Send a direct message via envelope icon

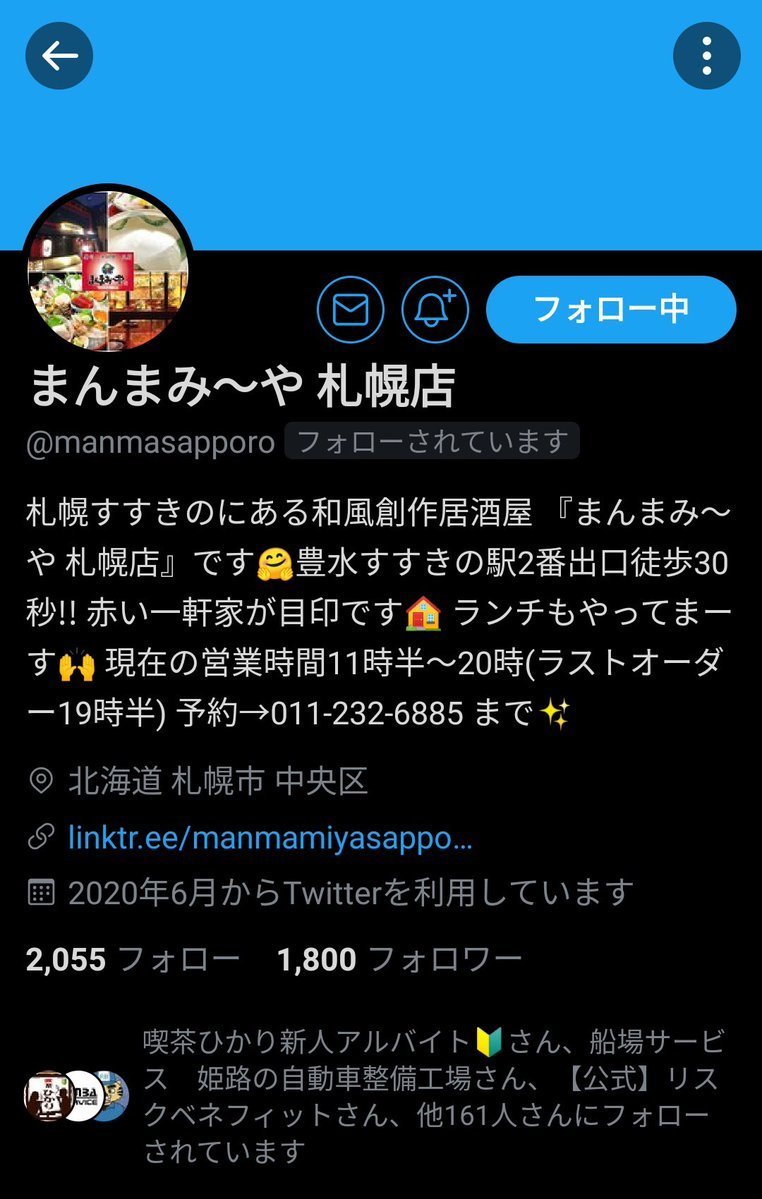point(350,310)
